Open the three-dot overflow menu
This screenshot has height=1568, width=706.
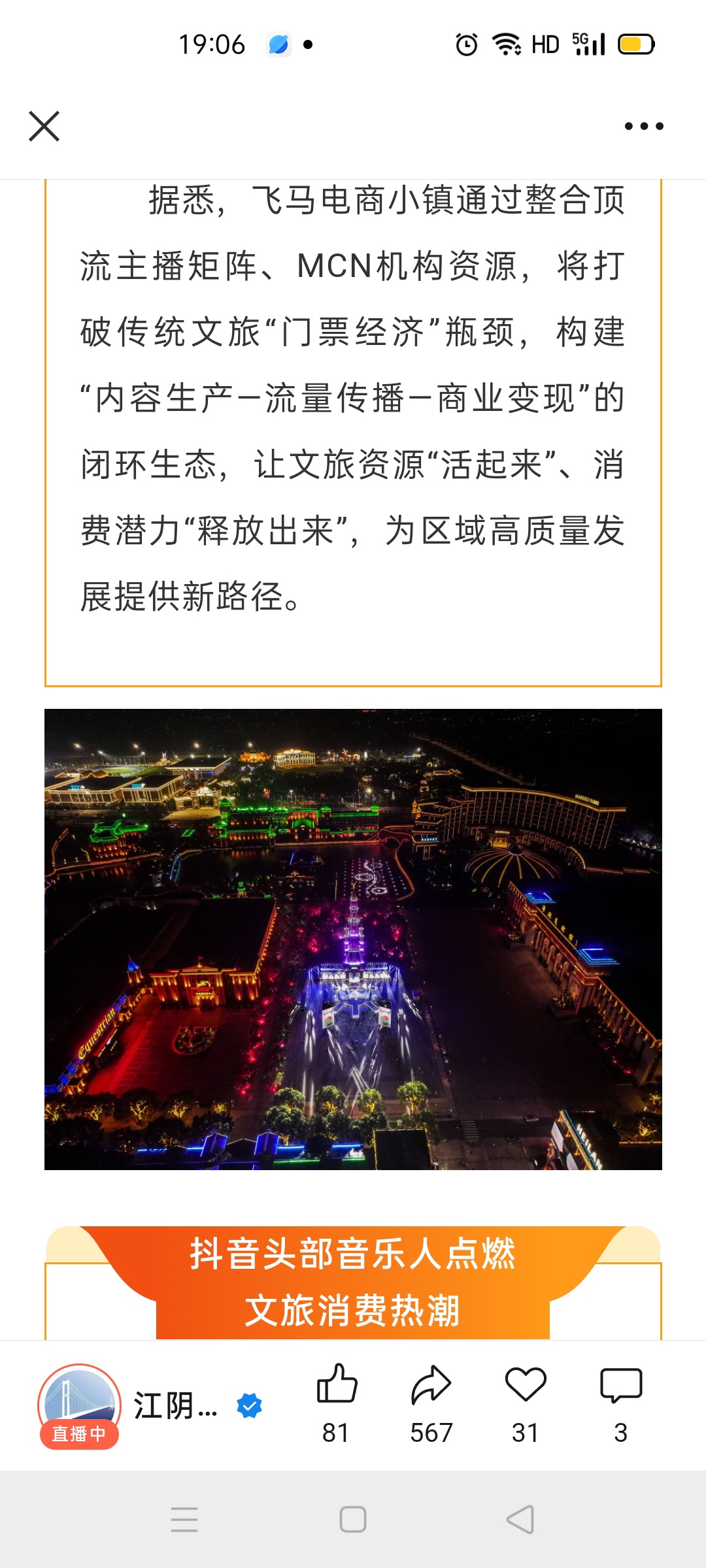[x=643, y=126]
